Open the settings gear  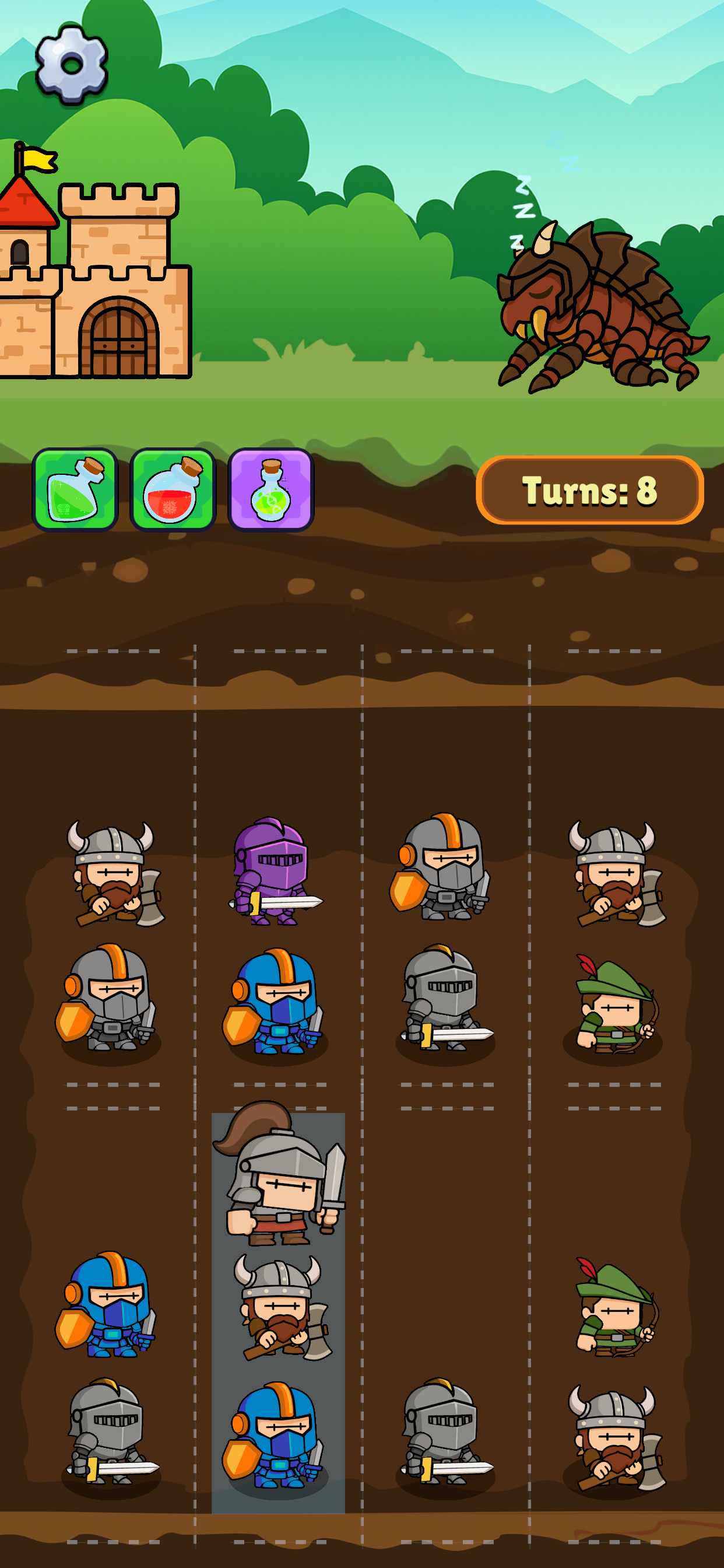(x=72, y=64)
